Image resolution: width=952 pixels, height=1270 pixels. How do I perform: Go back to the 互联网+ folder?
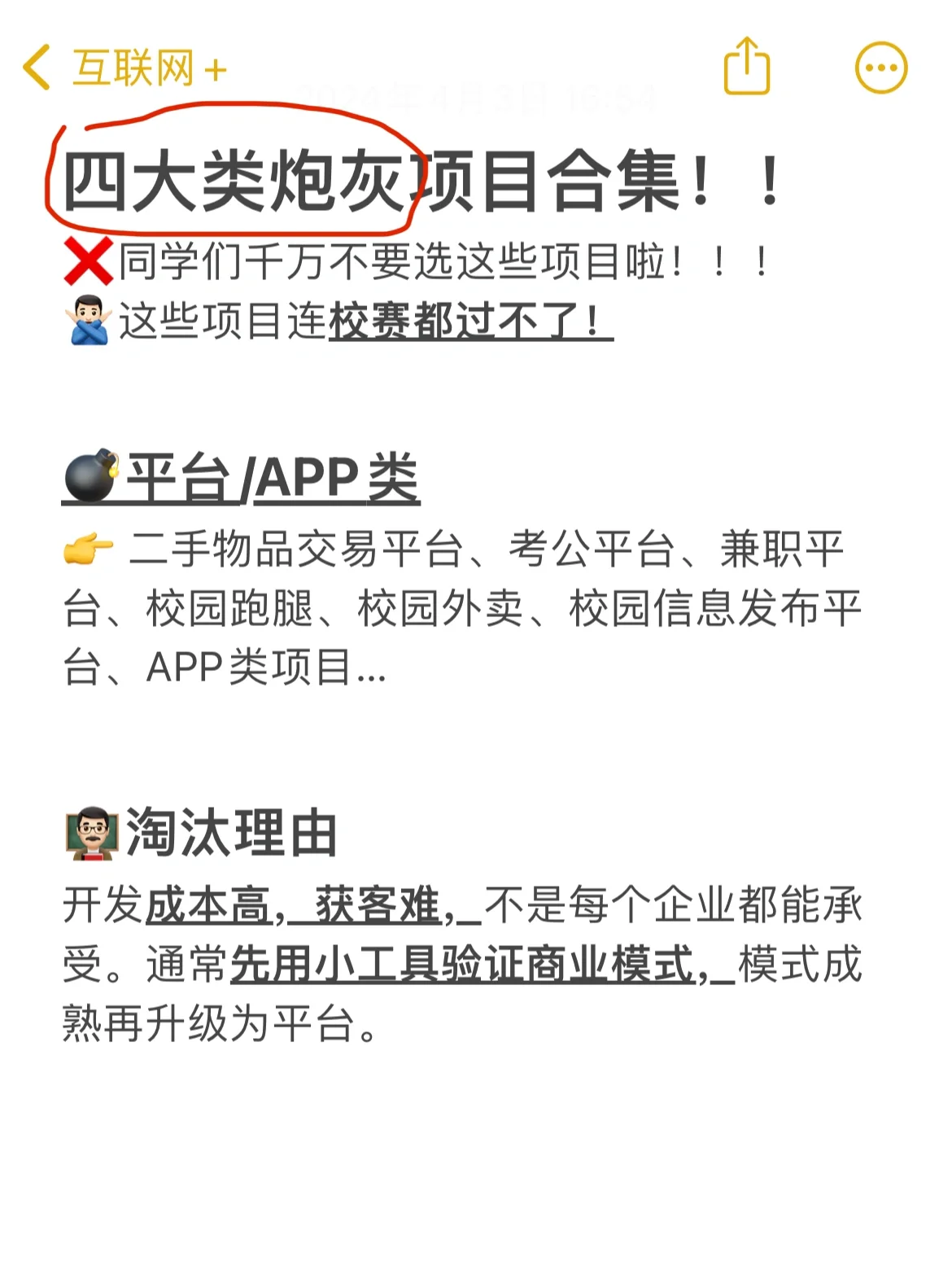coord(122,68)
